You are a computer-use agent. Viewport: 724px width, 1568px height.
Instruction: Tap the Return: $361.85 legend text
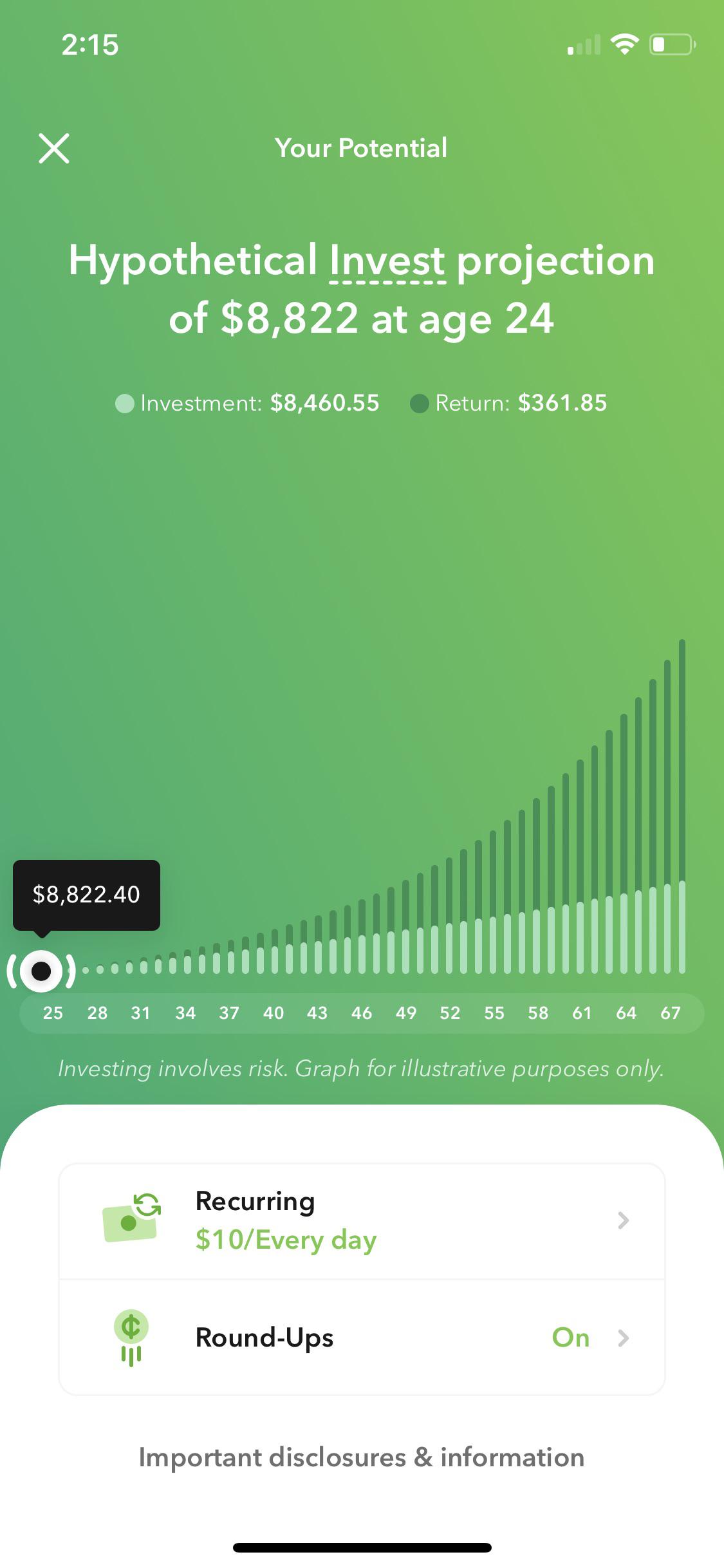(521, 403)
